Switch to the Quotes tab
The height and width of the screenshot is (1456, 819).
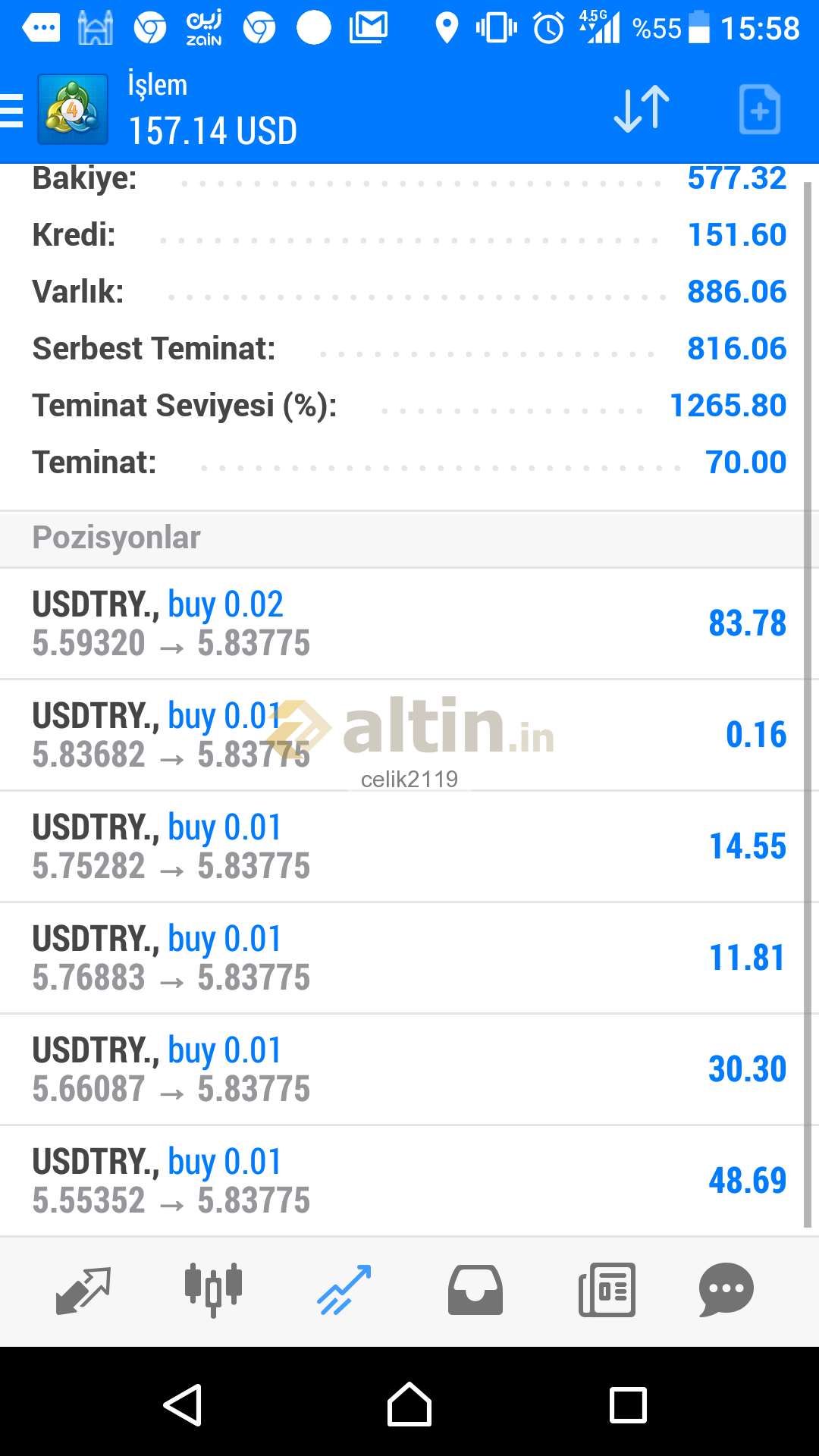pyautogui.click(x=83, y=1290)
